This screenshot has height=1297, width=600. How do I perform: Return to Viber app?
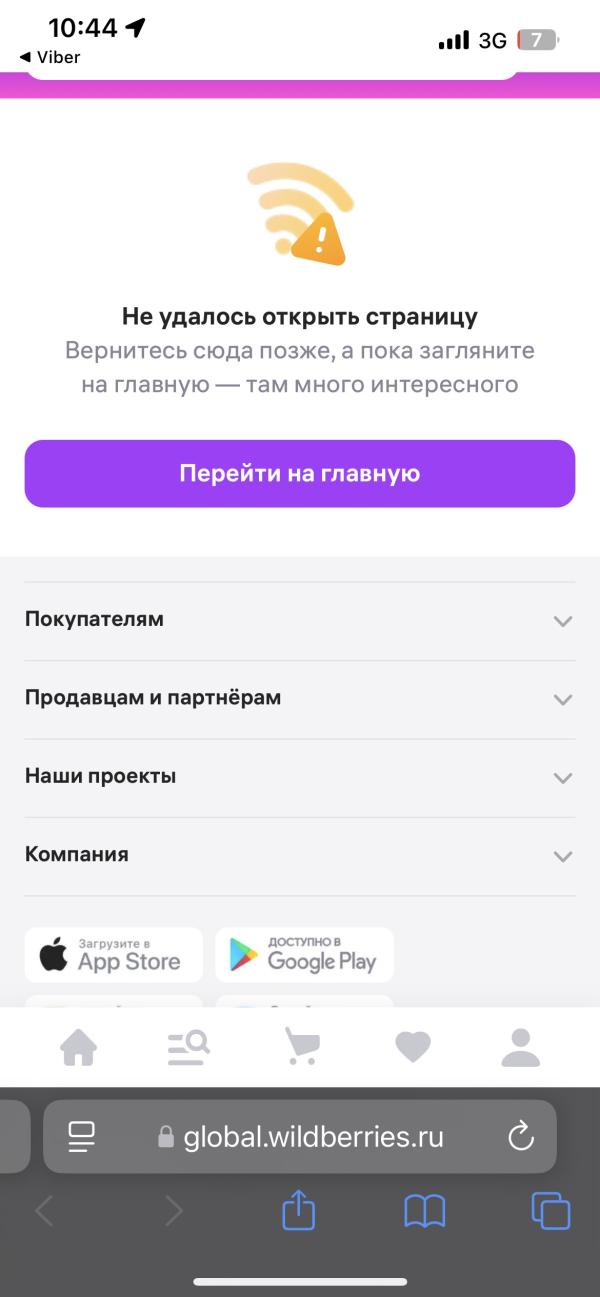[x=50, y=57]
